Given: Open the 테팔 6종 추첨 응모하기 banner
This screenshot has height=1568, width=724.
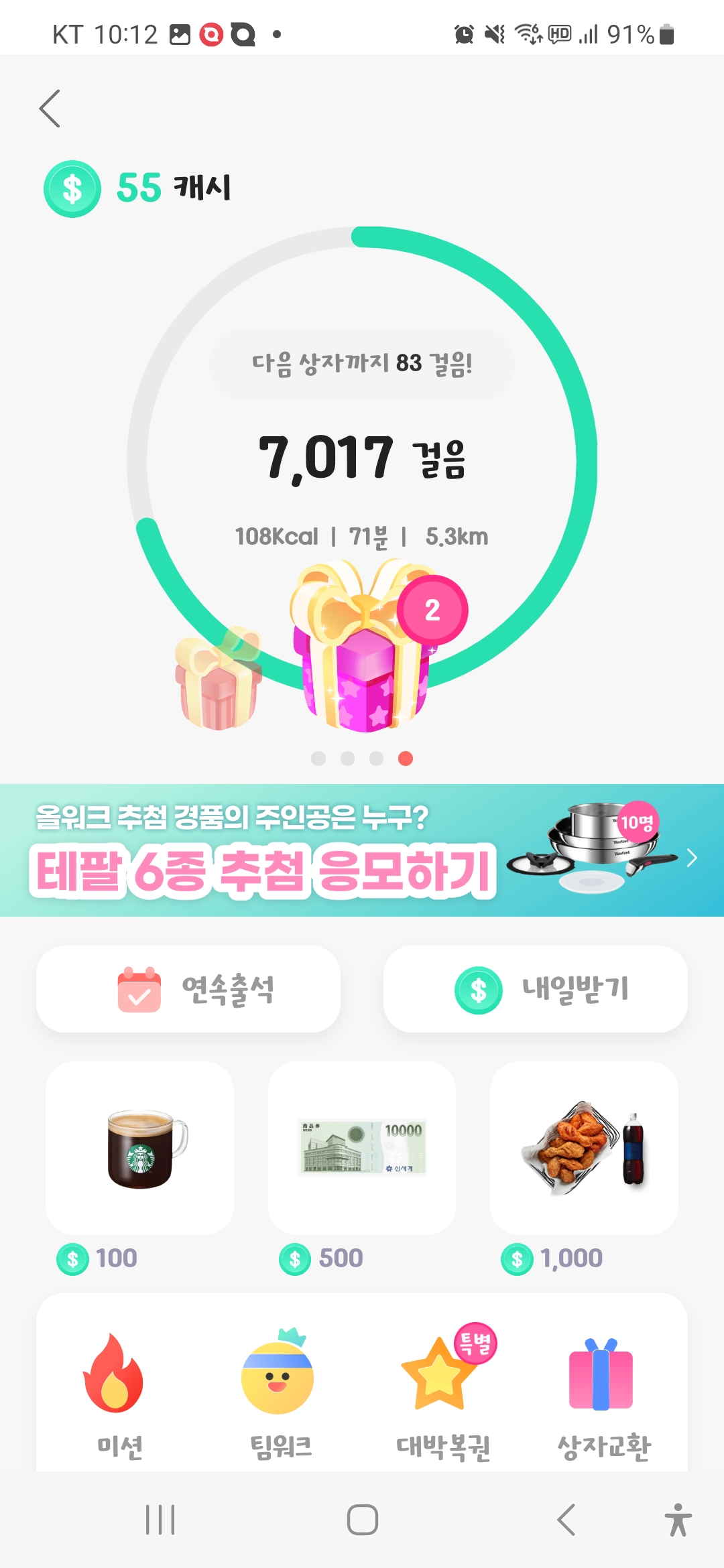Looking at the screenshot, I should click(x=362, y=850).
